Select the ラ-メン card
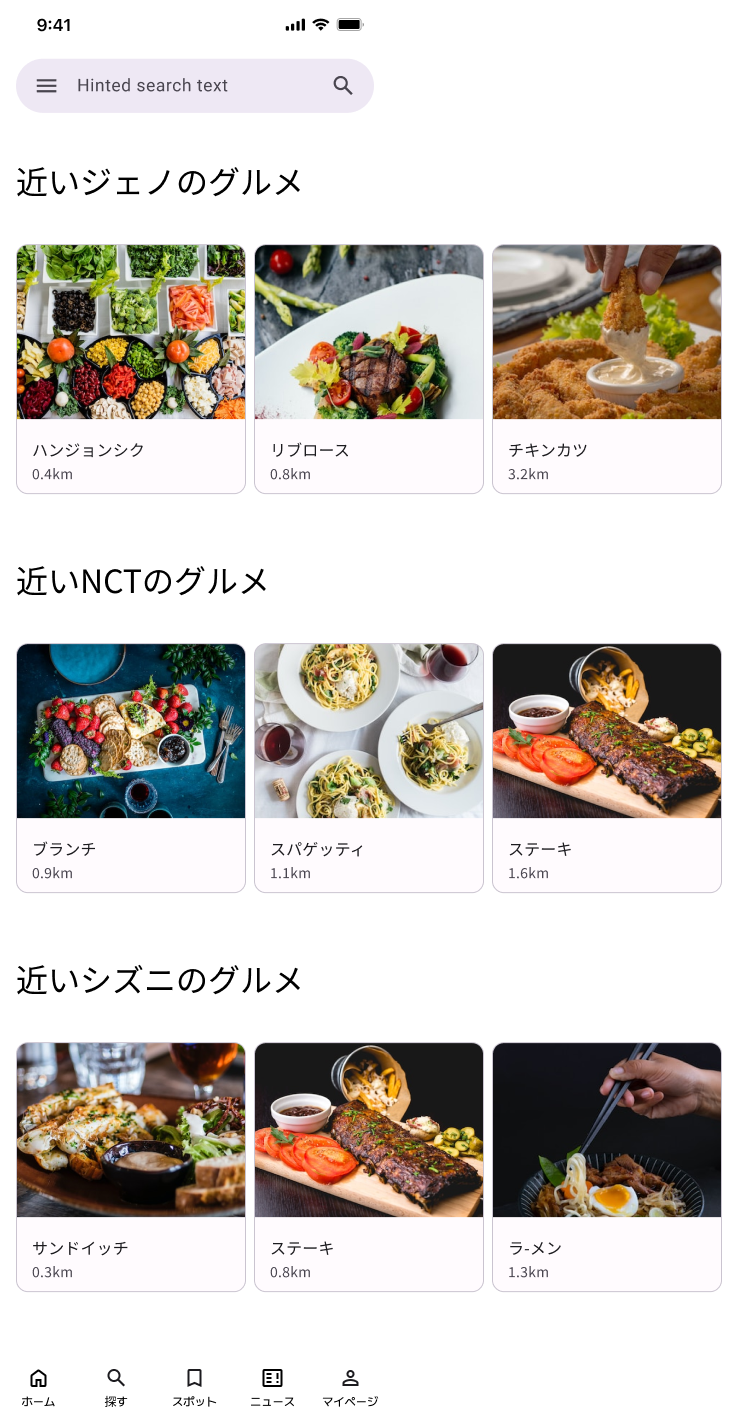The width and height of the screenshot is (738, 1425). click(607, 1167)
